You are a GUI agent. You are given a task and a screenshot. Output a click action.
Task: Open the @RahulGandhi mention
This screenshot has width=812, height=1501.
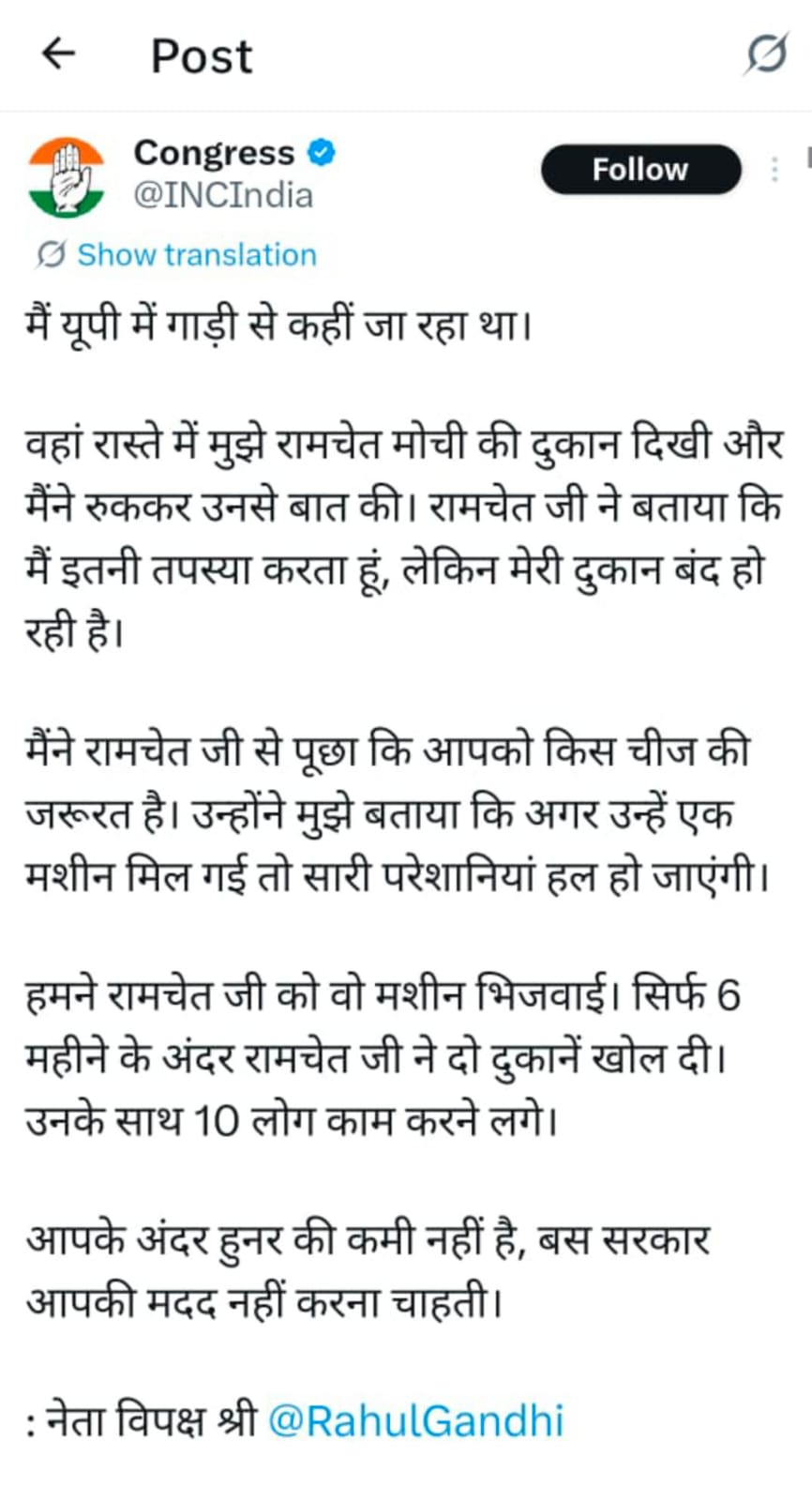(415, 1420)
